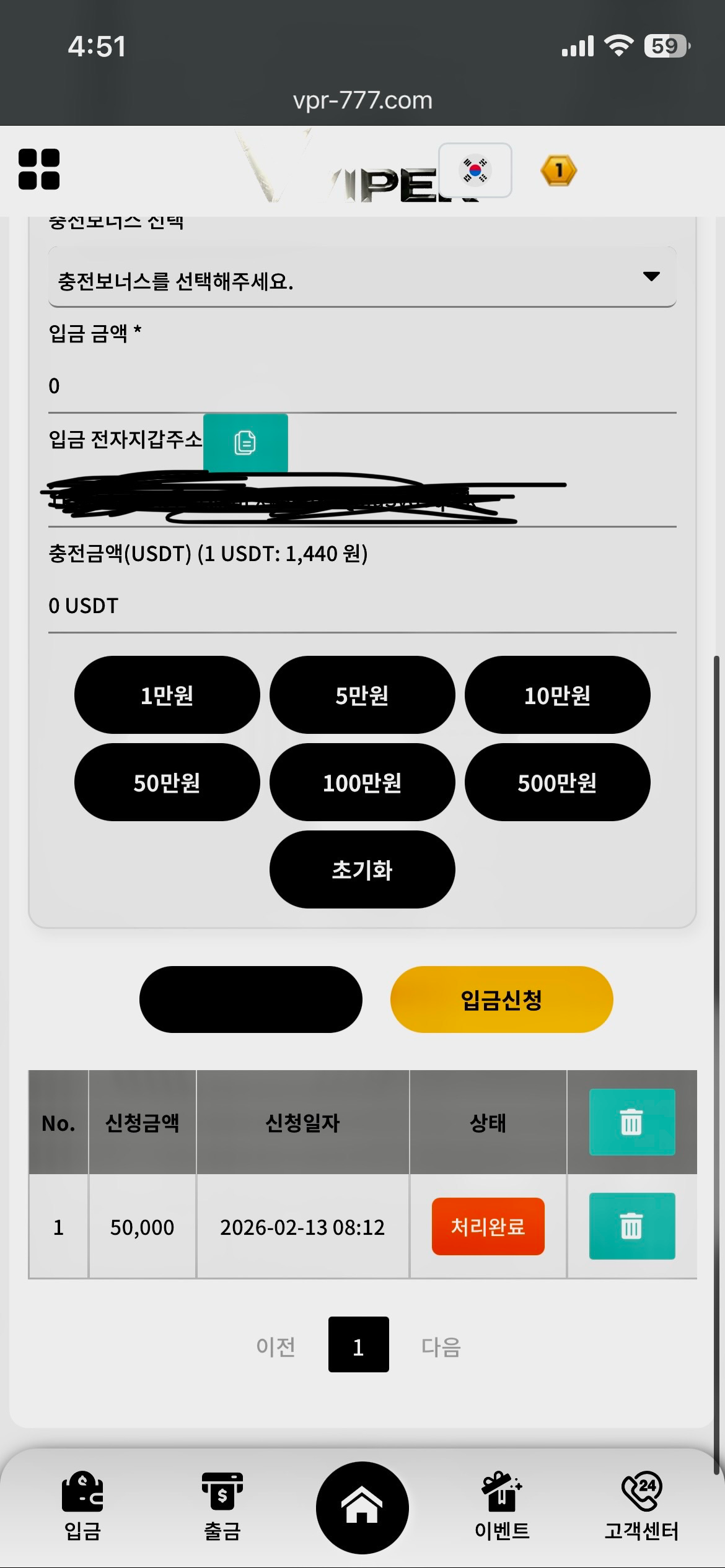Screen dimensions: 725x1568
Task: Copy the deposit wallet address
Action: [245, 443]
